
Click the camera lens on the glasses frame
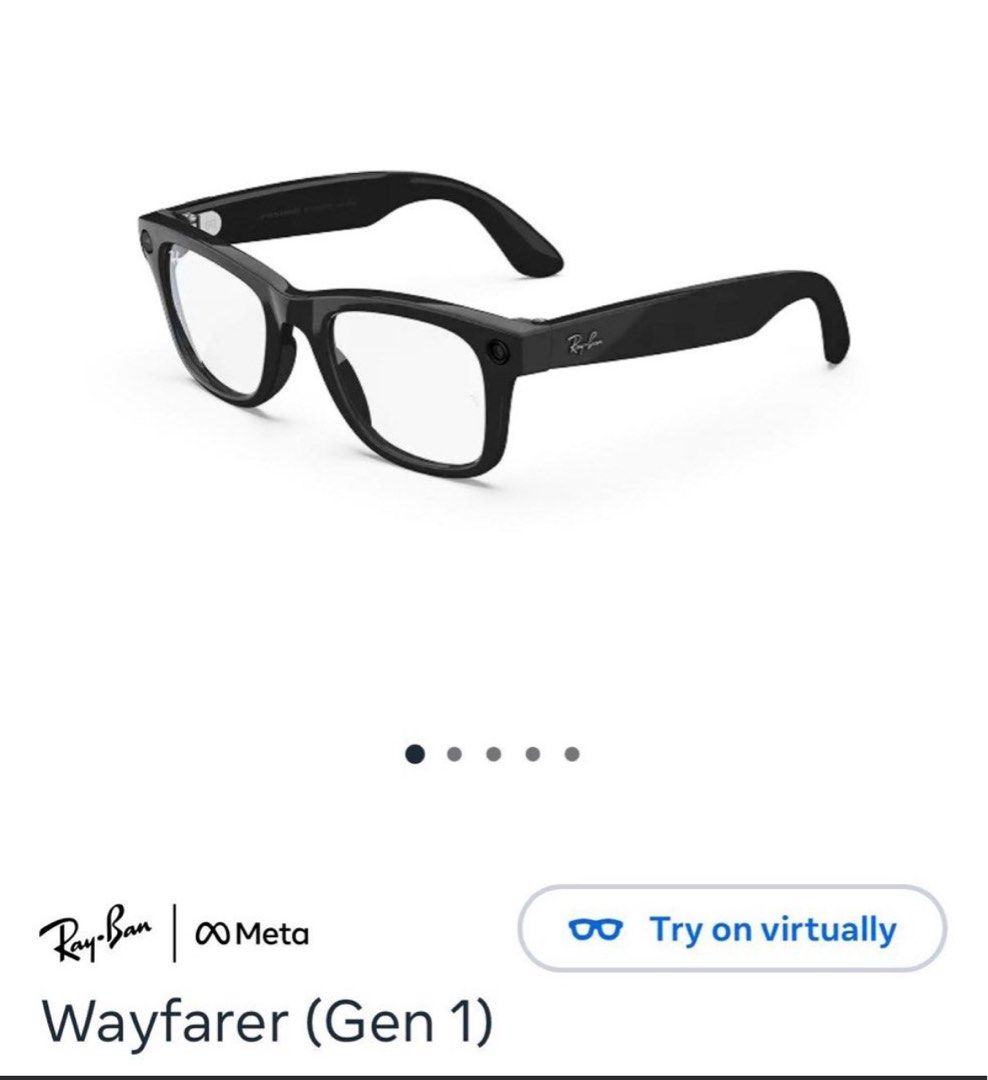tap(497, 352)
